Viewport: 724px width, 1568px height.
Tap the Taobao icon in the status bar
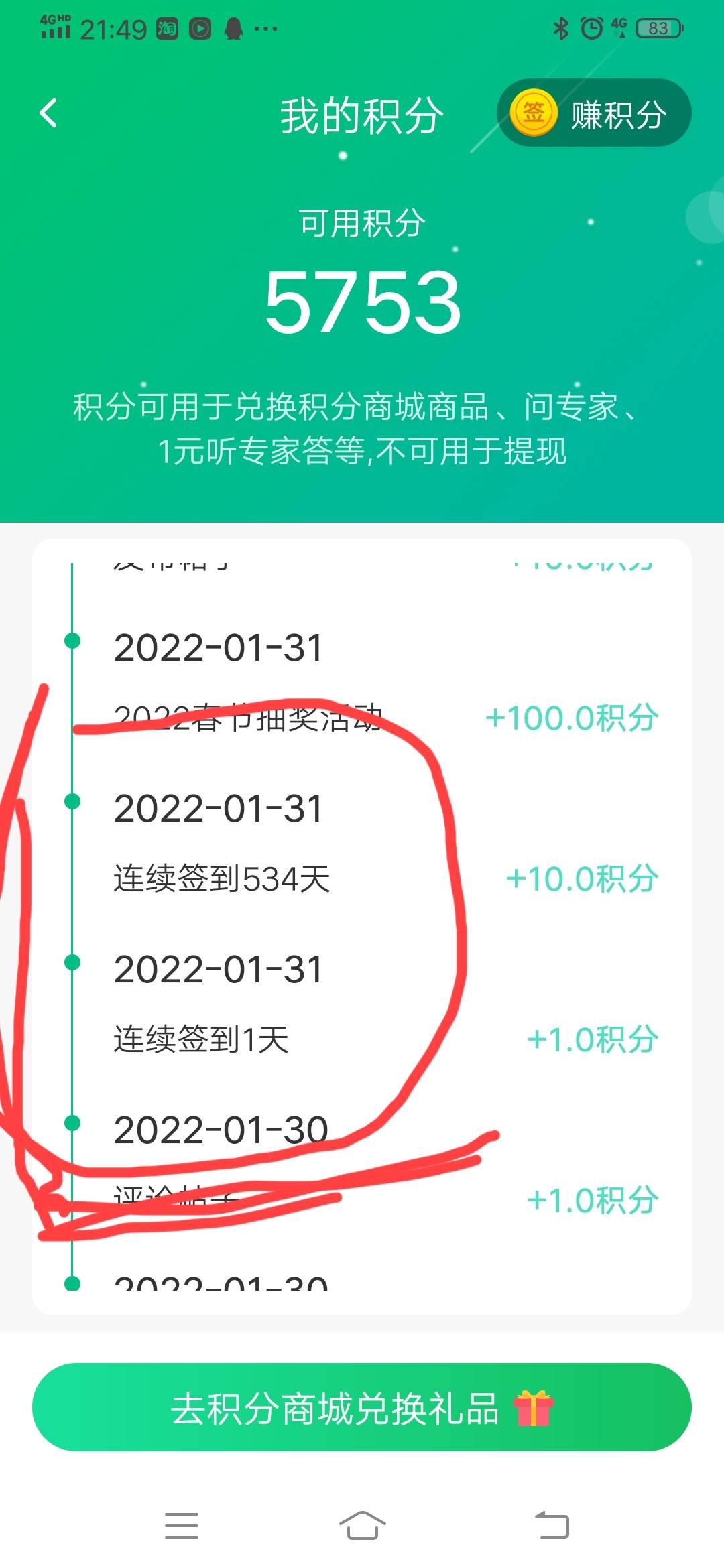click(167, 29)
